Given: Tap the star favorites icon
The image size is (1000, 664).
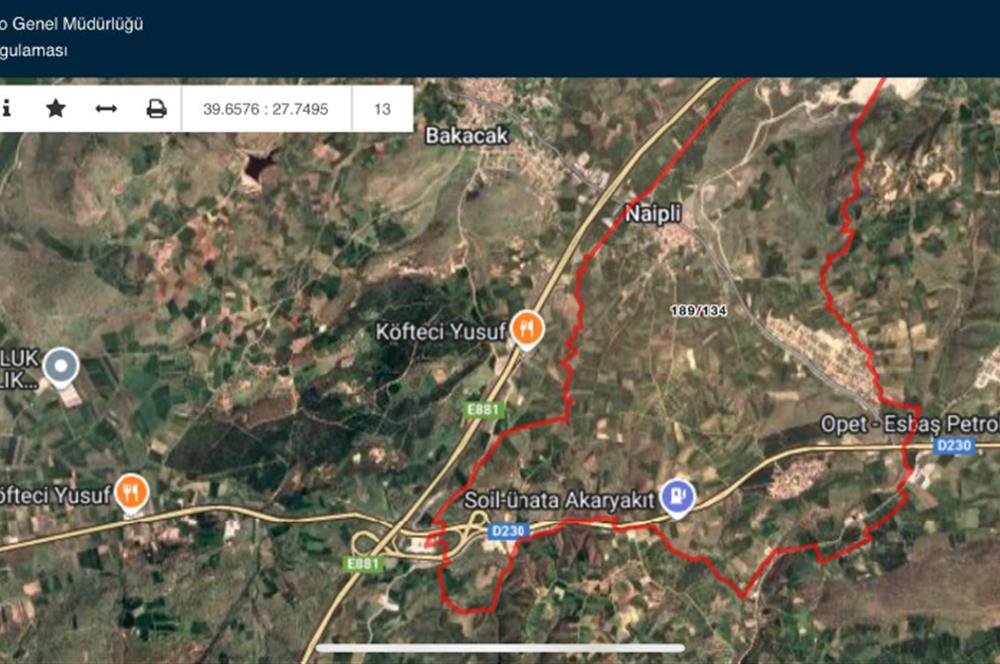Looking at the screenshot, I should tap(56, 108).
